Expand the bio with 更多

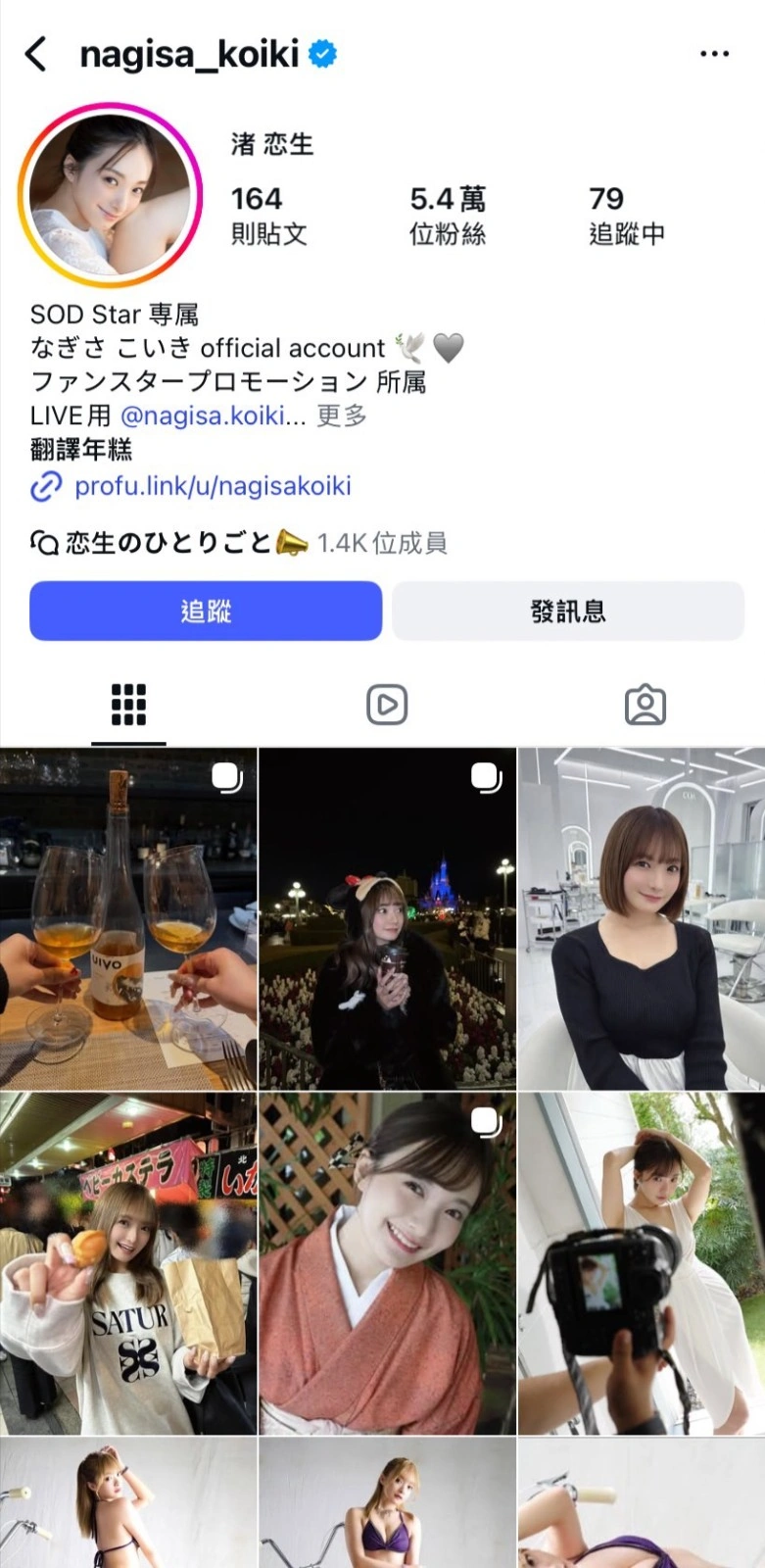point(342,416)
